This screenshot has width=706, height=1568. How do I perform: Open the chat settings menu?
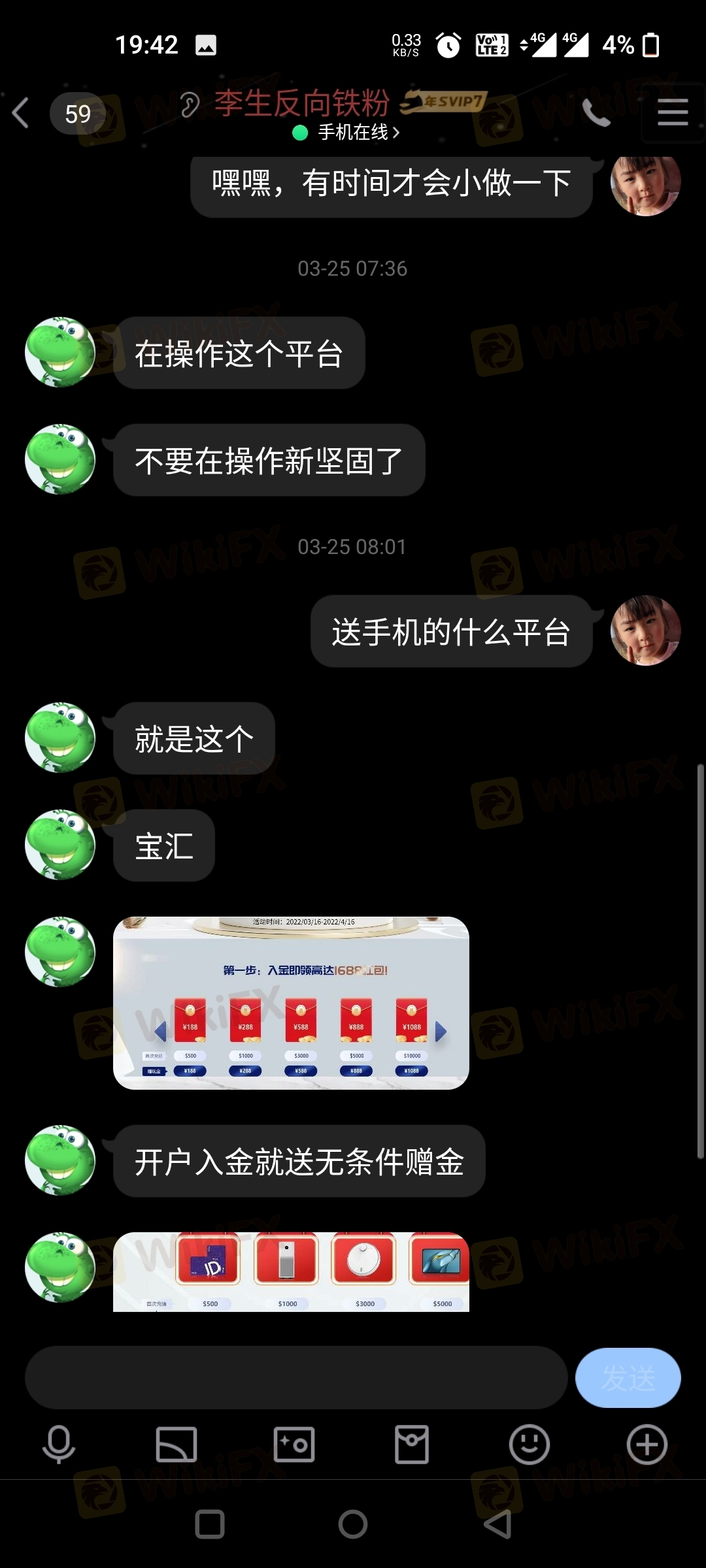(x=672, y=113)
